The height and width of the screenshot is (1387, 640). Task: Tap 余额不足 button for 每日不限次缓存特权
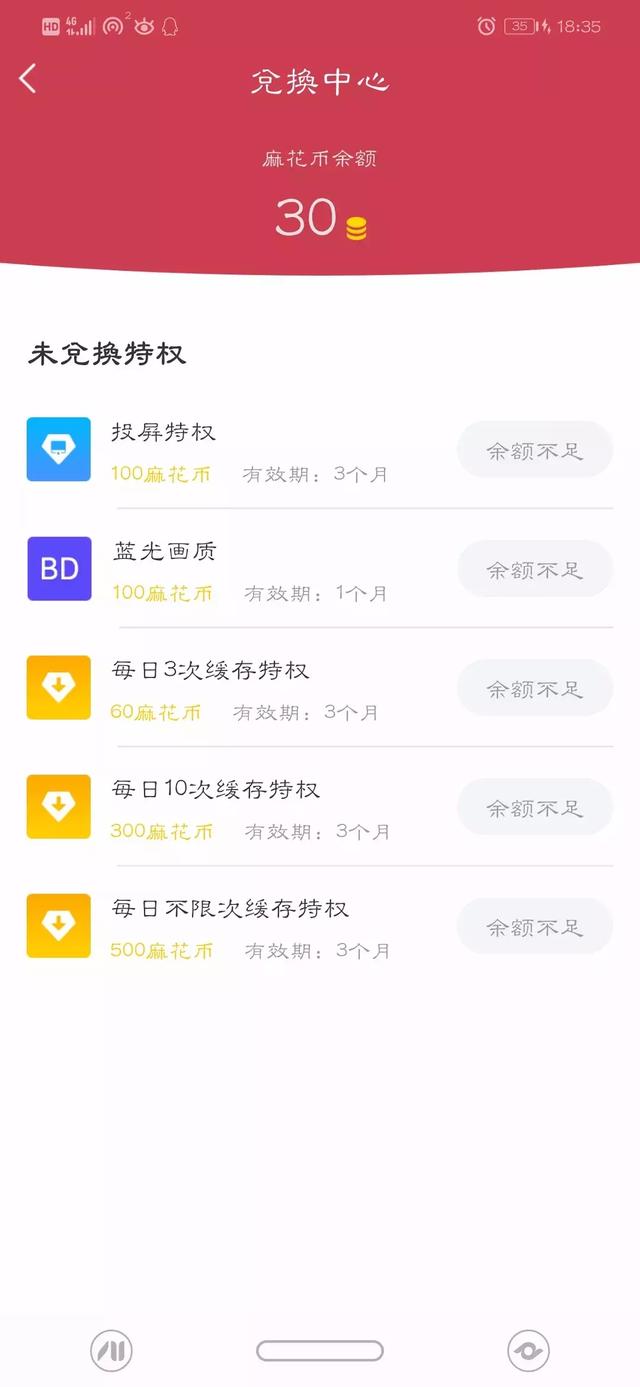click(535, 927)
